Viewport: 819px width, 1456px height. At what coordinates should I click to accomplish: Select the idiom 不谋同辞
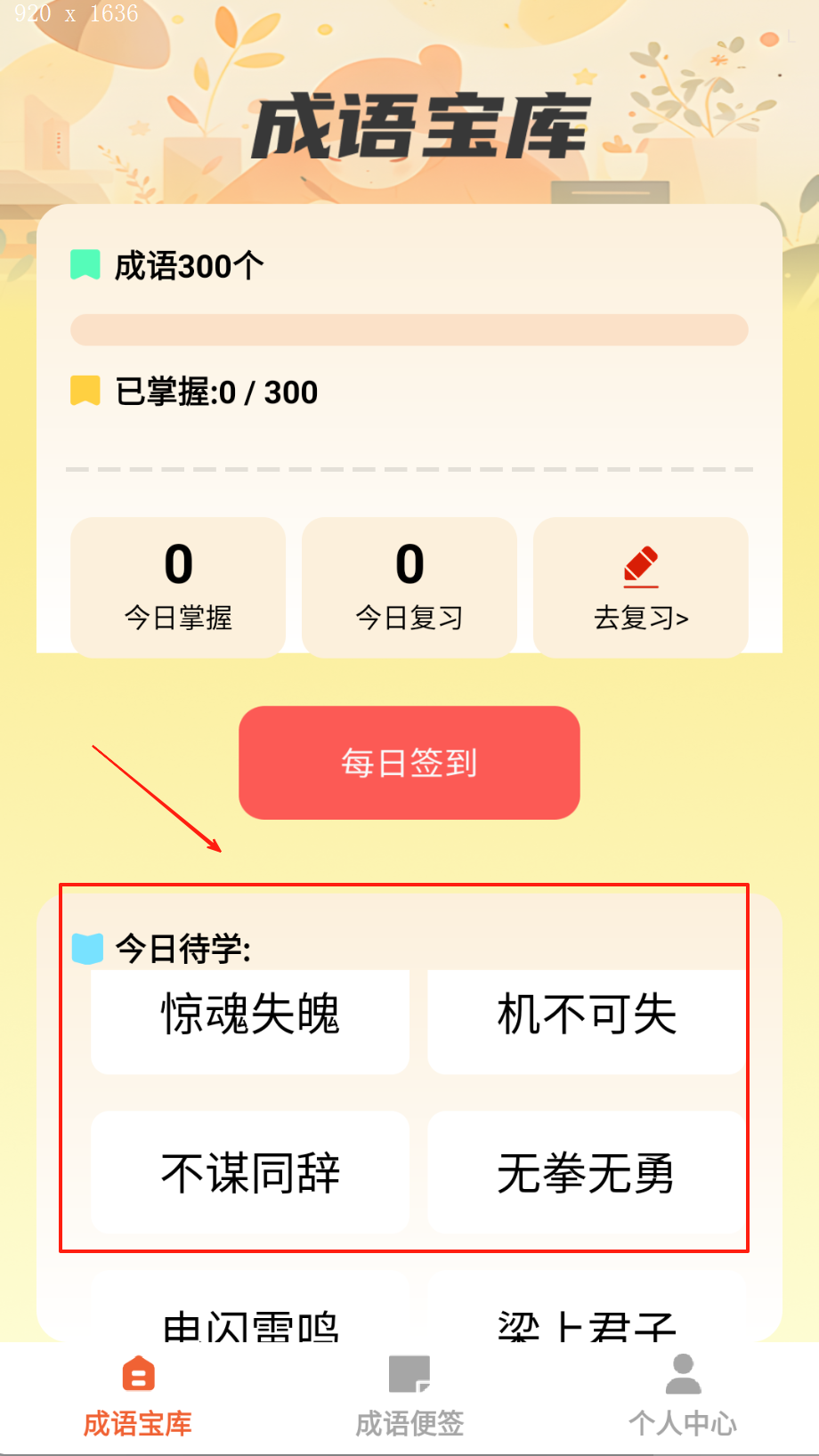point(250,1172)
